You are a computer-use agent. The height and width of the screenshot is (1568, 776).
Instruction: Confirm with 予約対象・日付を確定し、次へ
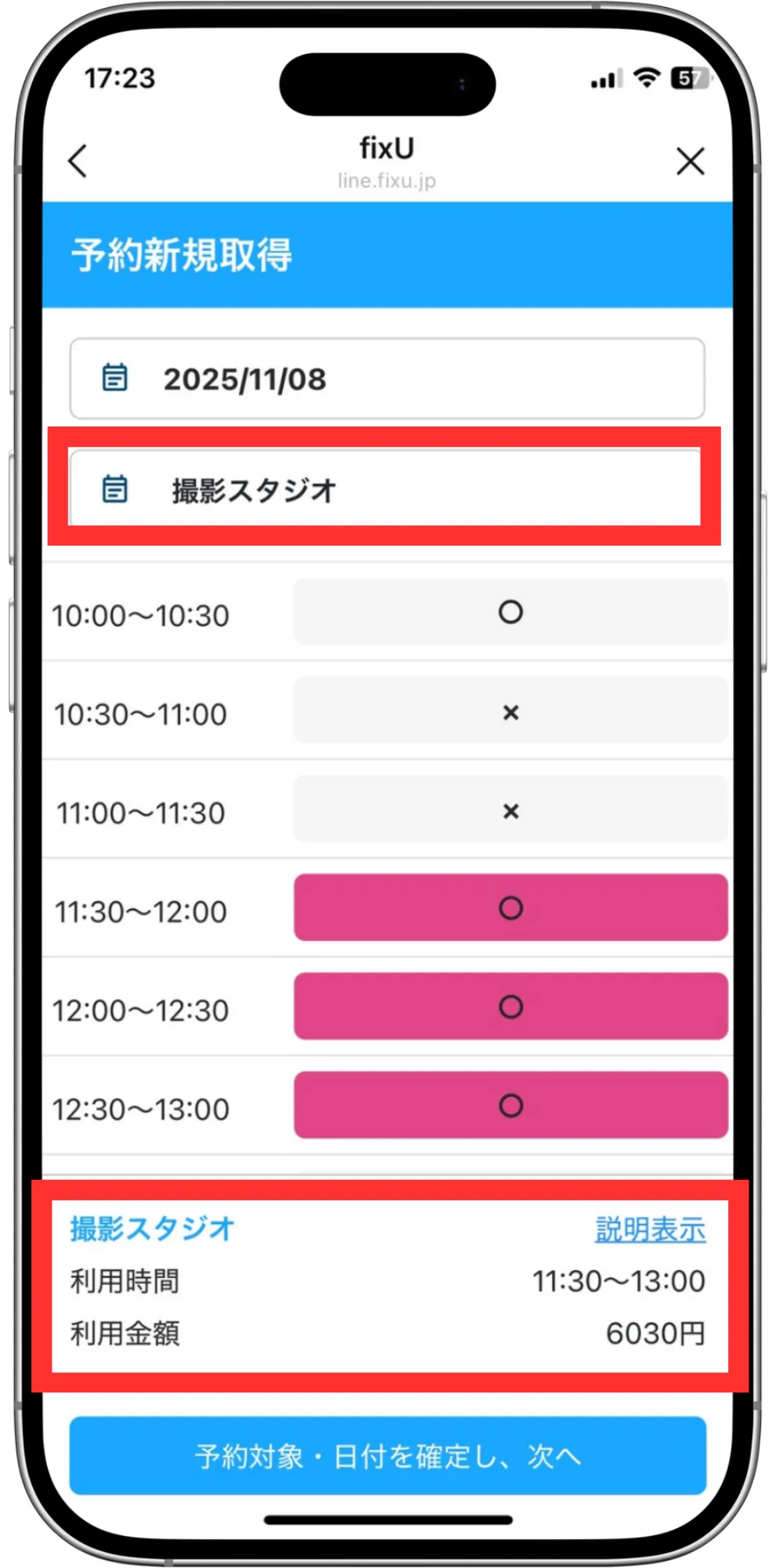tap(387, 1457)
